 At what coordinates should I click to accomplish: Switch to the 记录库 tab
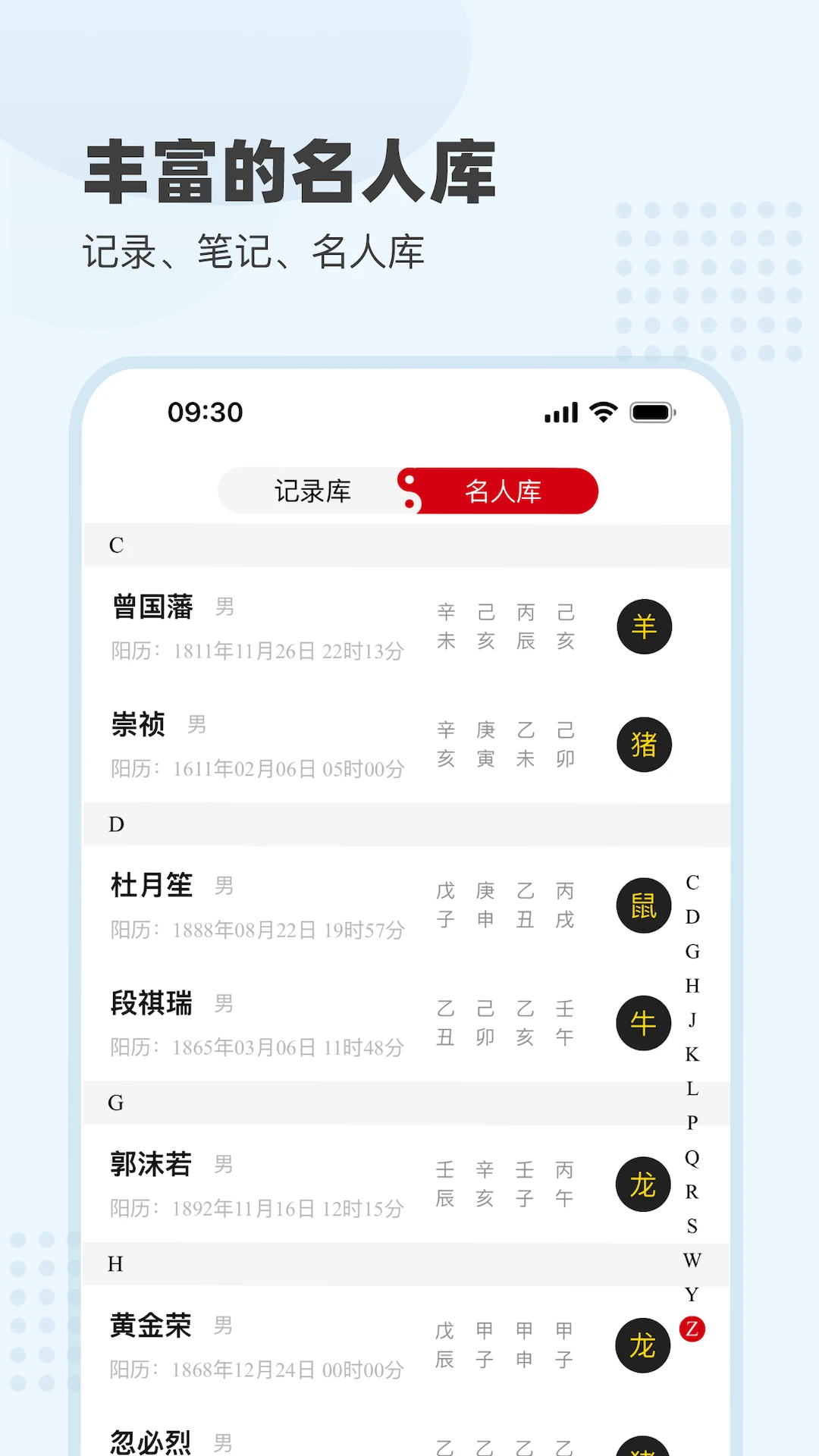pos(312,491)
